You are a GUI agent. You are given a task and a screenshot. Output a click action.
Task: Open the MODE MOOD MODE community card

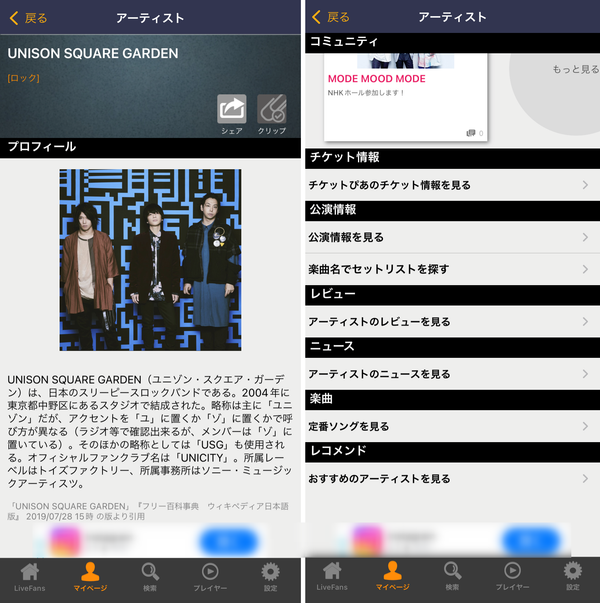[406, 97]
